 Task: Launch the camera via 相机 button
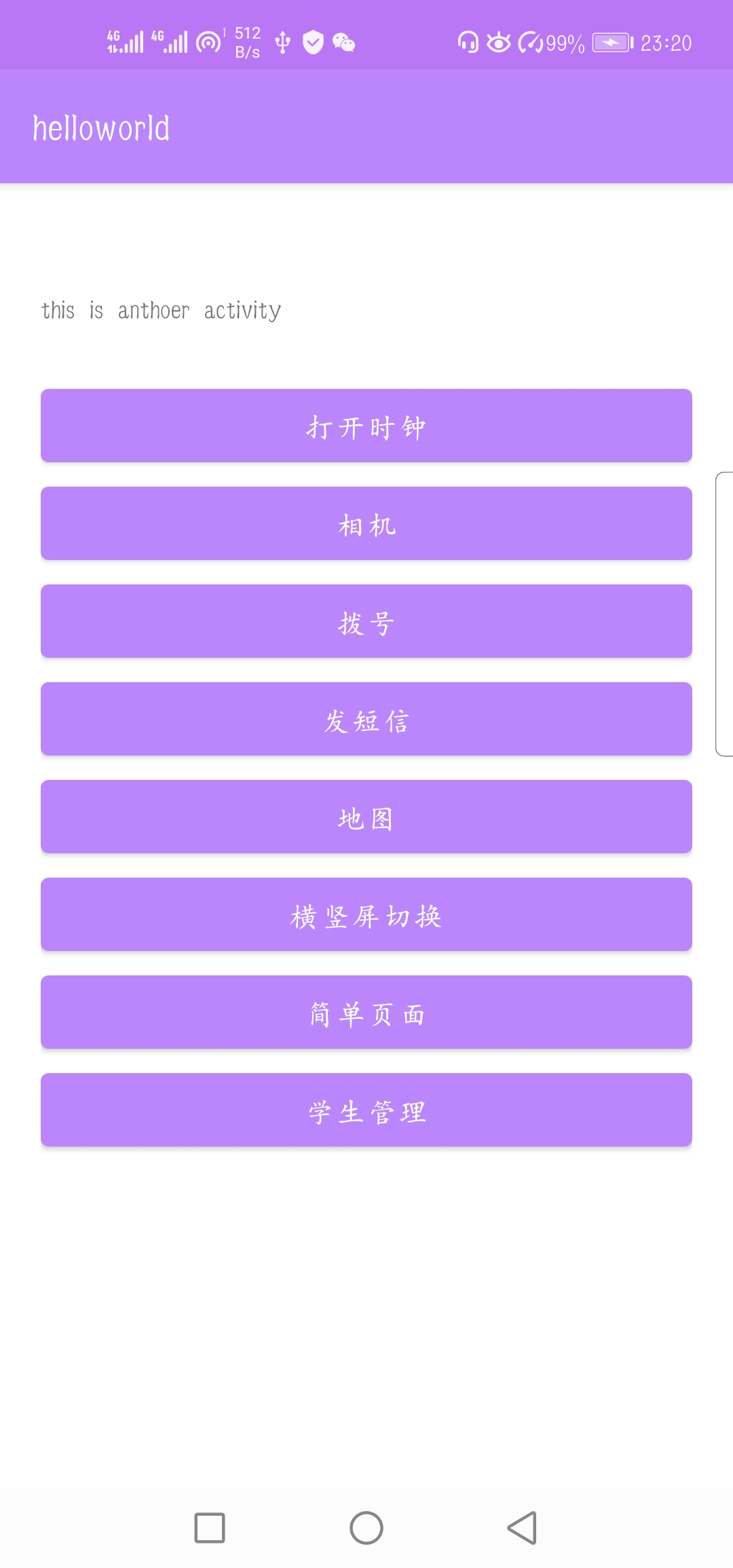pos(366,523)
